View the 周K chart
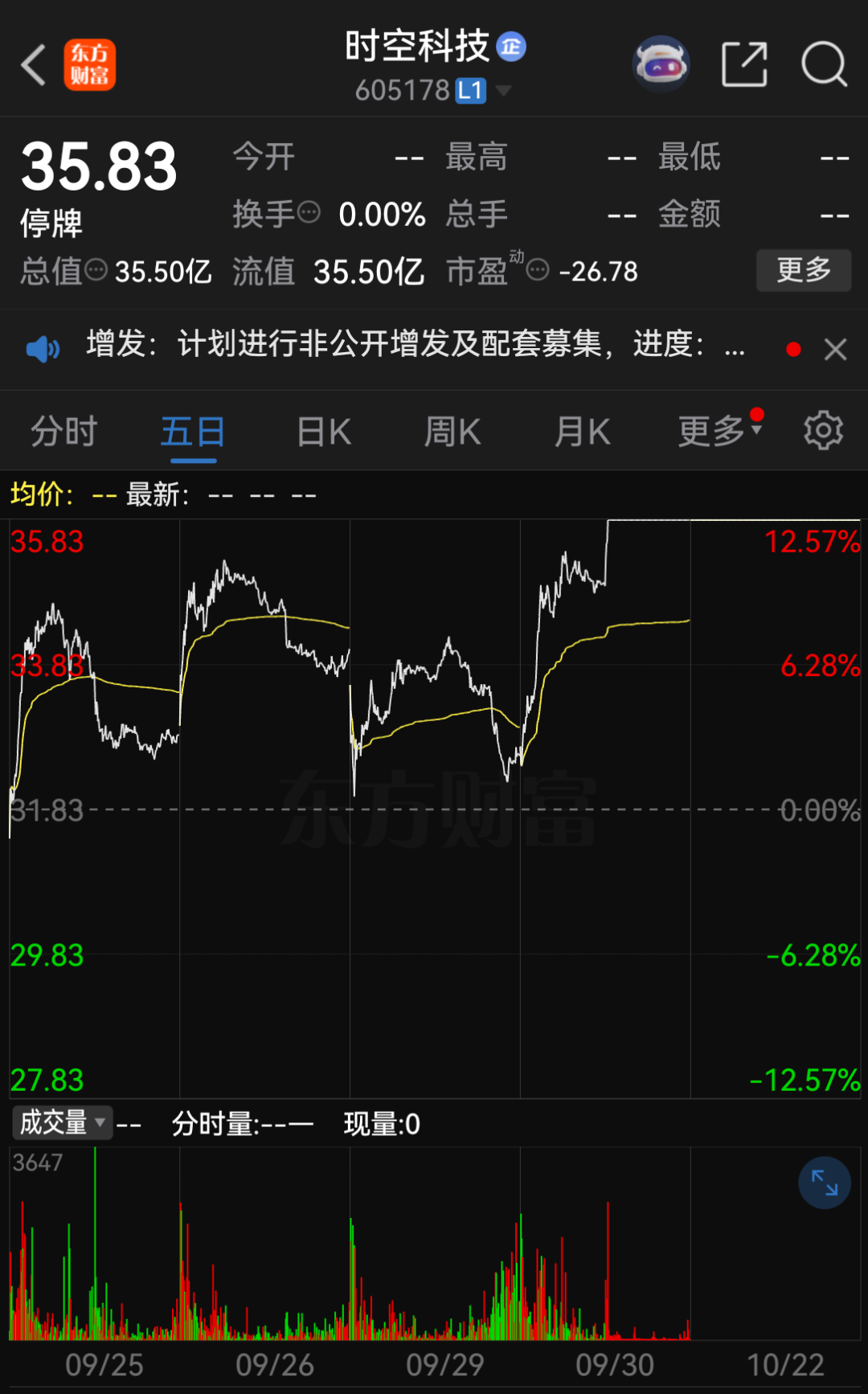The width and height of the screenshot is (868, 1394). 452,432
